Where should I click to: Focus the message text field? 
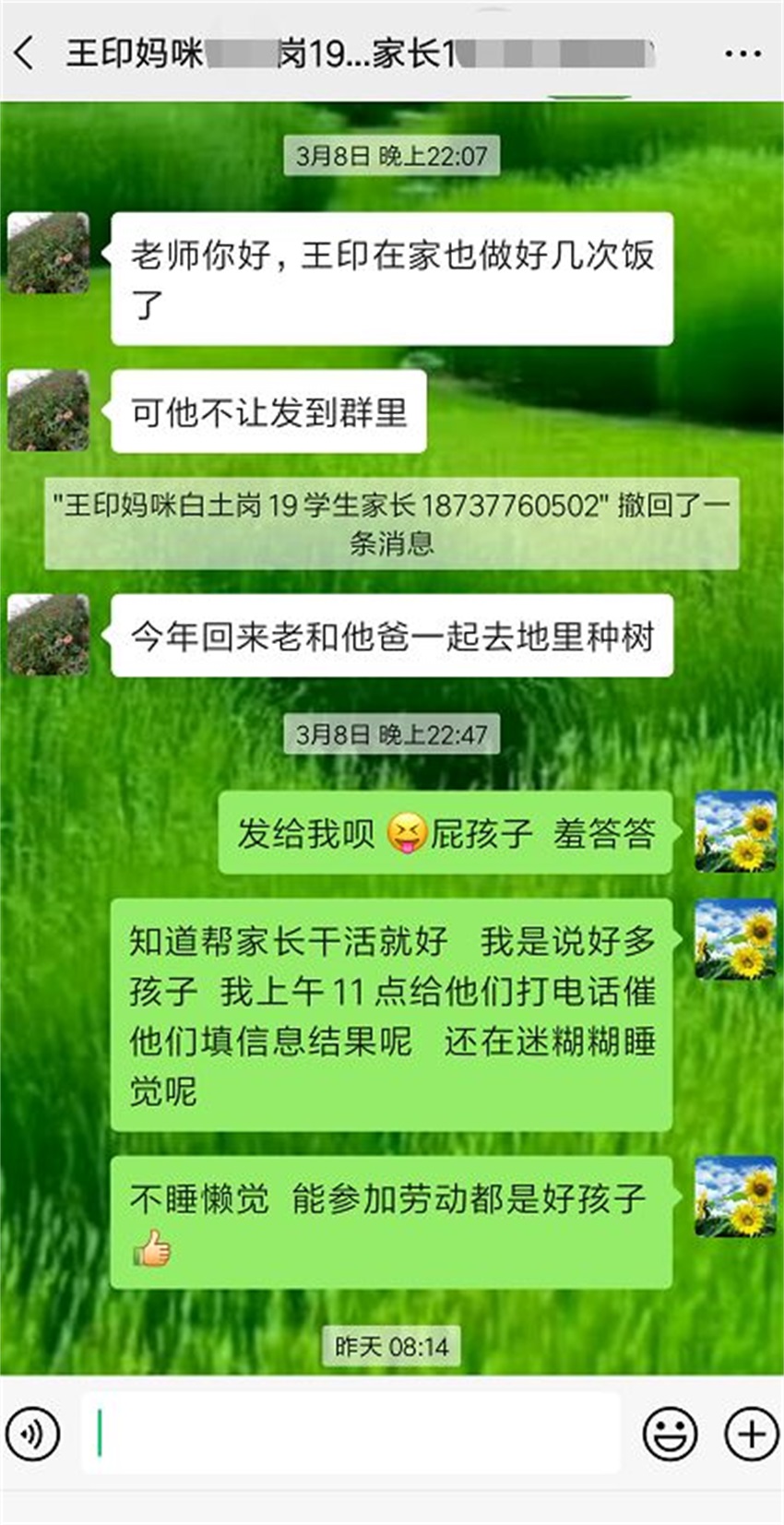[350, 1433]
